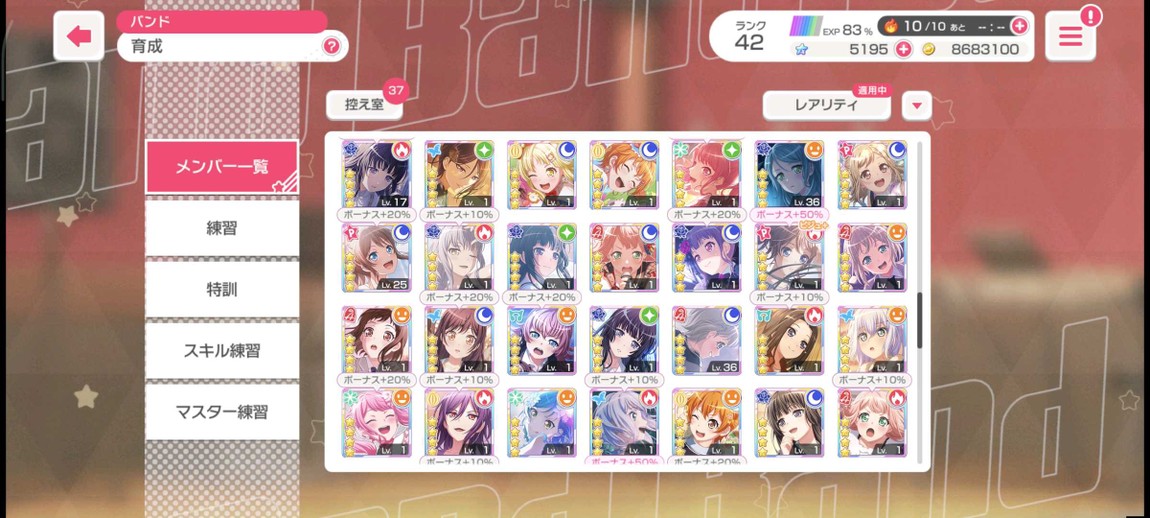This screenshot has width=1150, height=518.
Task: Open the hamburger menu
Action: click(x=1070, y=37)
